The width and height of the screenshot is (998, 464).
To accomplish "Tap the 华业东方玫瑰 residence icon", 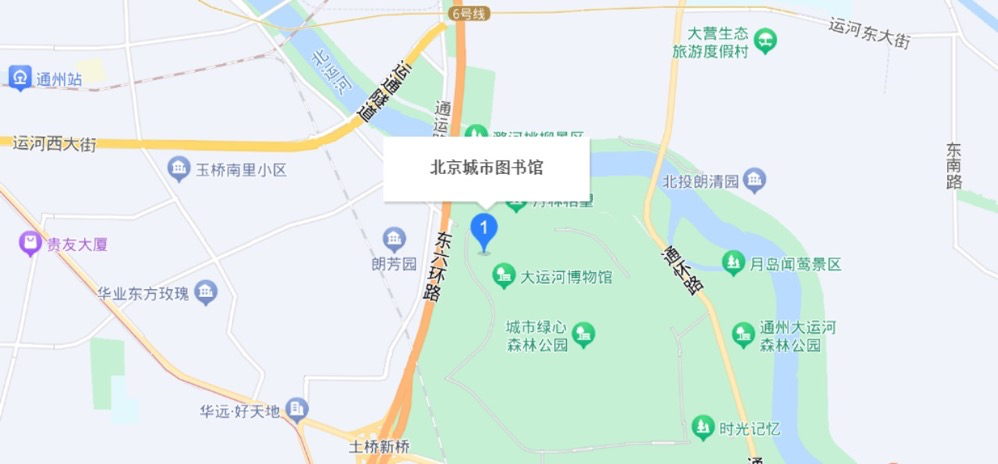I will tap(206, 293).
